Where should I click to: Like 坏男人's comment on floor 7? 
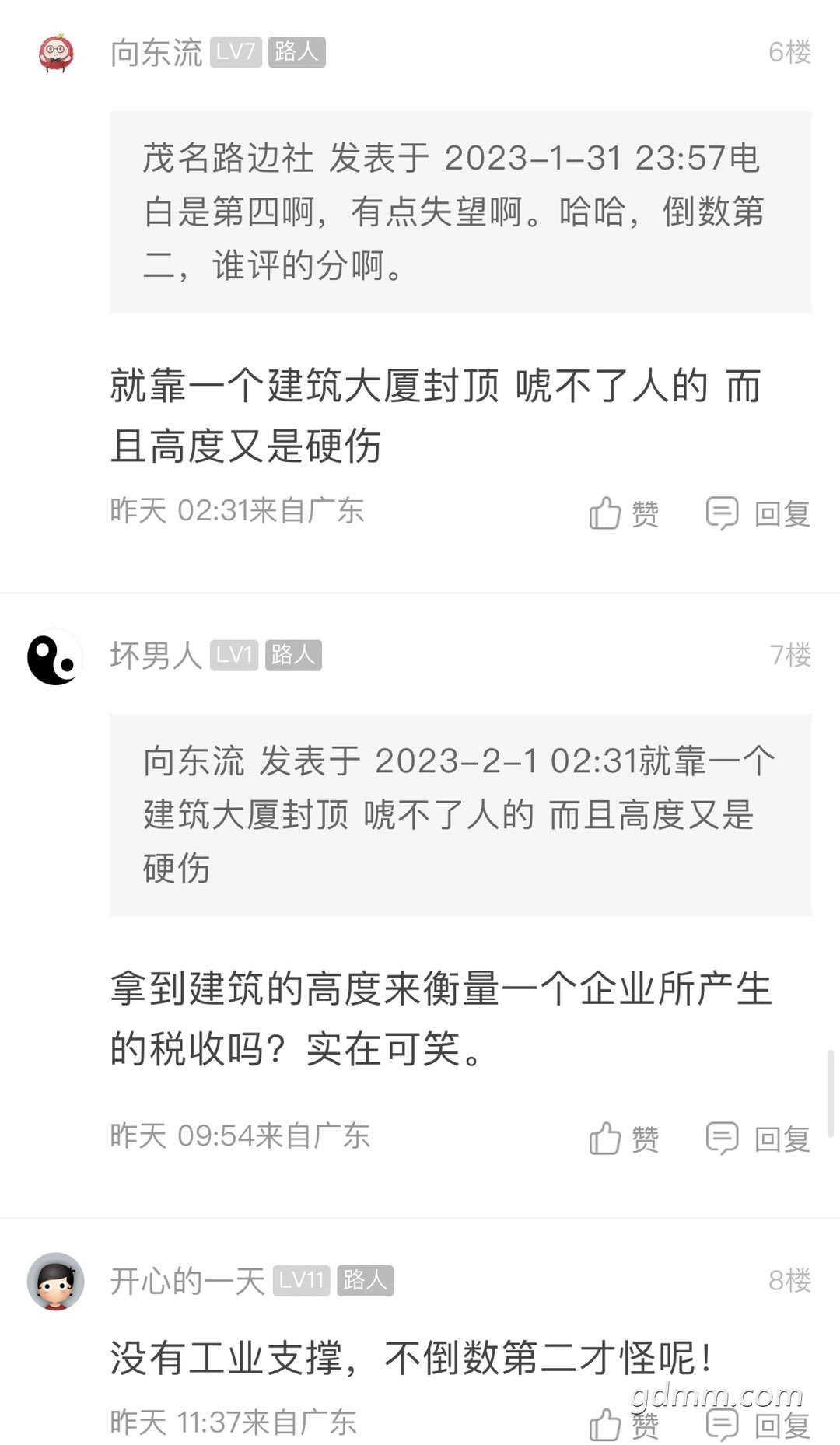point(624,1139)
